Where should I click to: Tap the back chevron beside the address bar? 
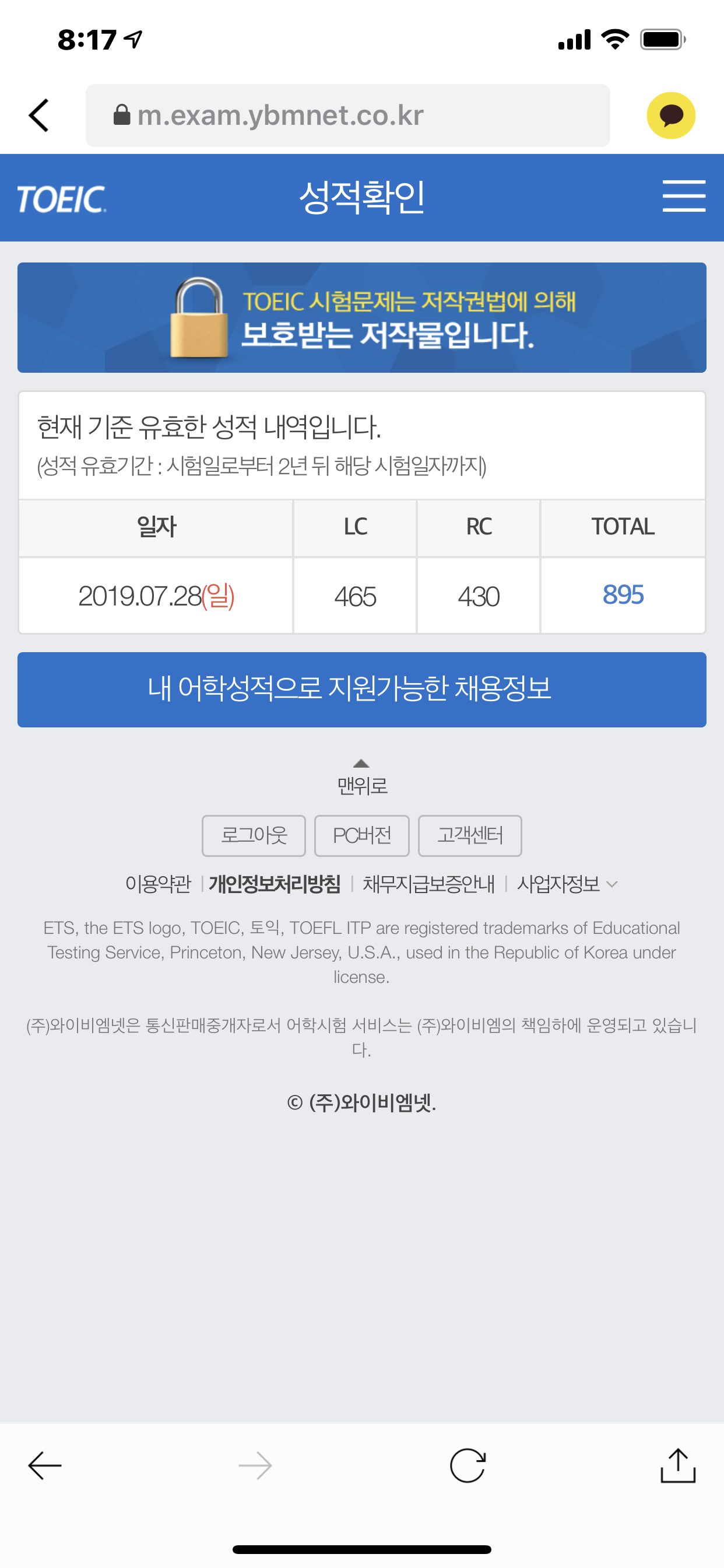(39, 115)
